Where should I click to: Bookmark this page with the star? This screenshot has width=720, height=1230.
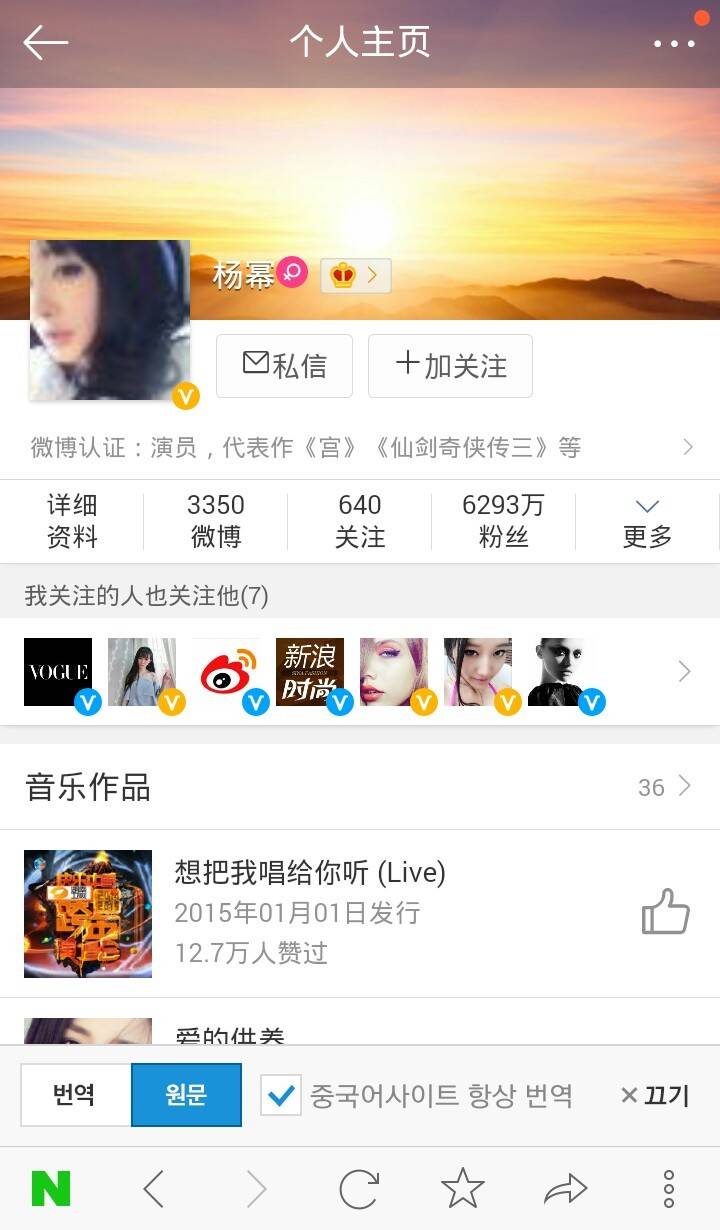tap(462, 1189)
